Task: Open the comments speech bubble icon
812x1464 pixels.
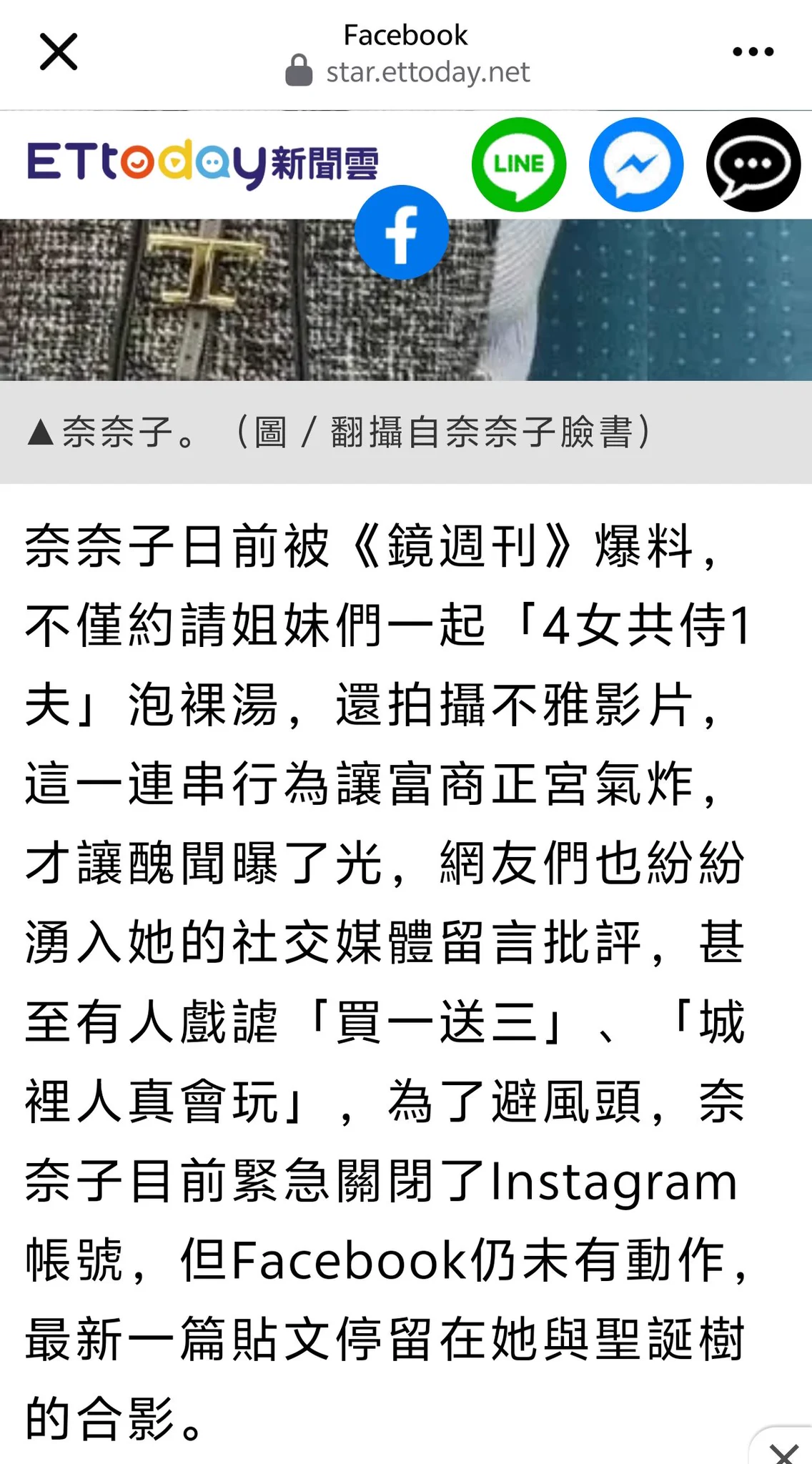Action: pyautogui.click(x=753, y=164)
